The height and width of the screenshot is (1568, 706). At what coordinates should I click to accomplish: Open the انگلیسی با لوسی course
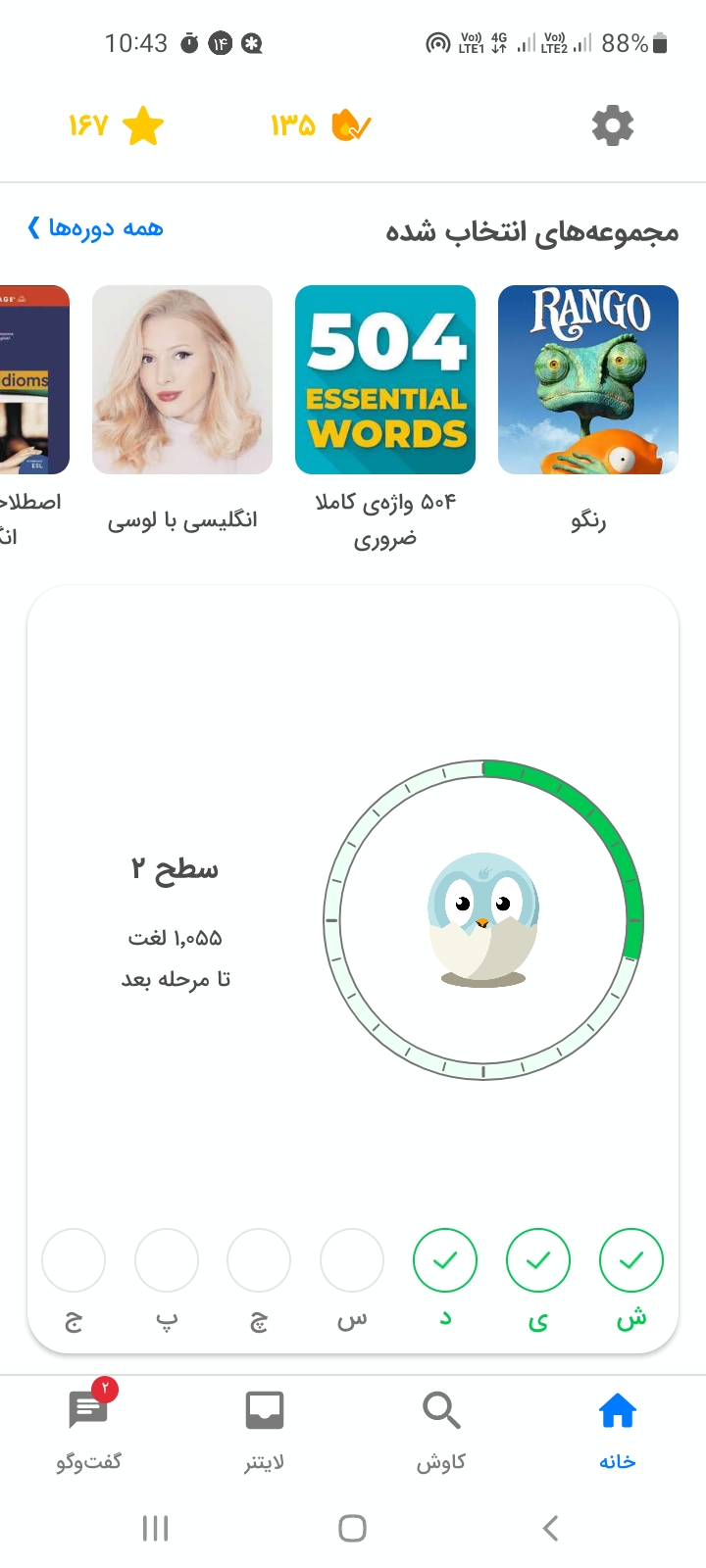(182, 380)
